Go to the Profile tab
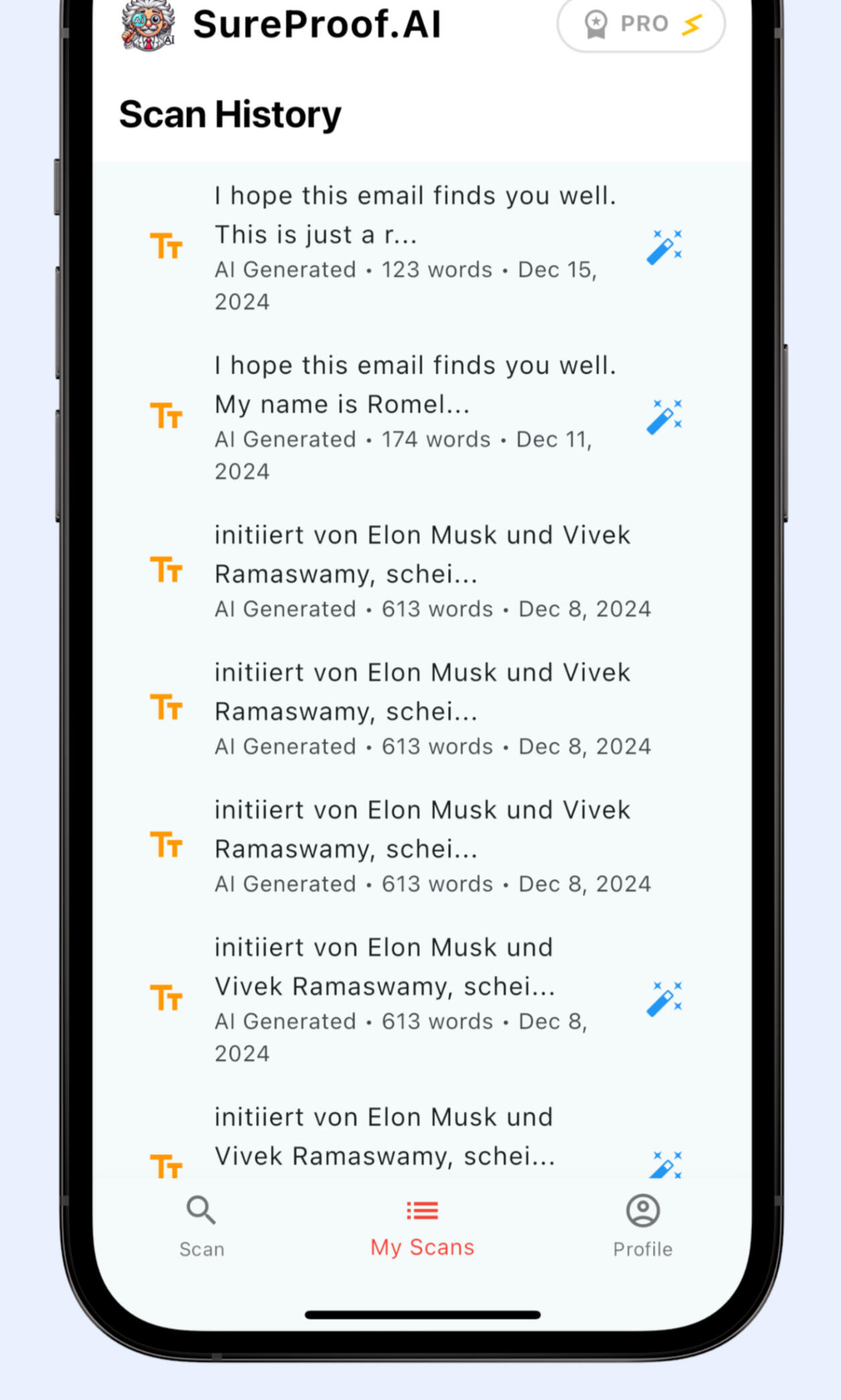 [x=642, y=1227]
